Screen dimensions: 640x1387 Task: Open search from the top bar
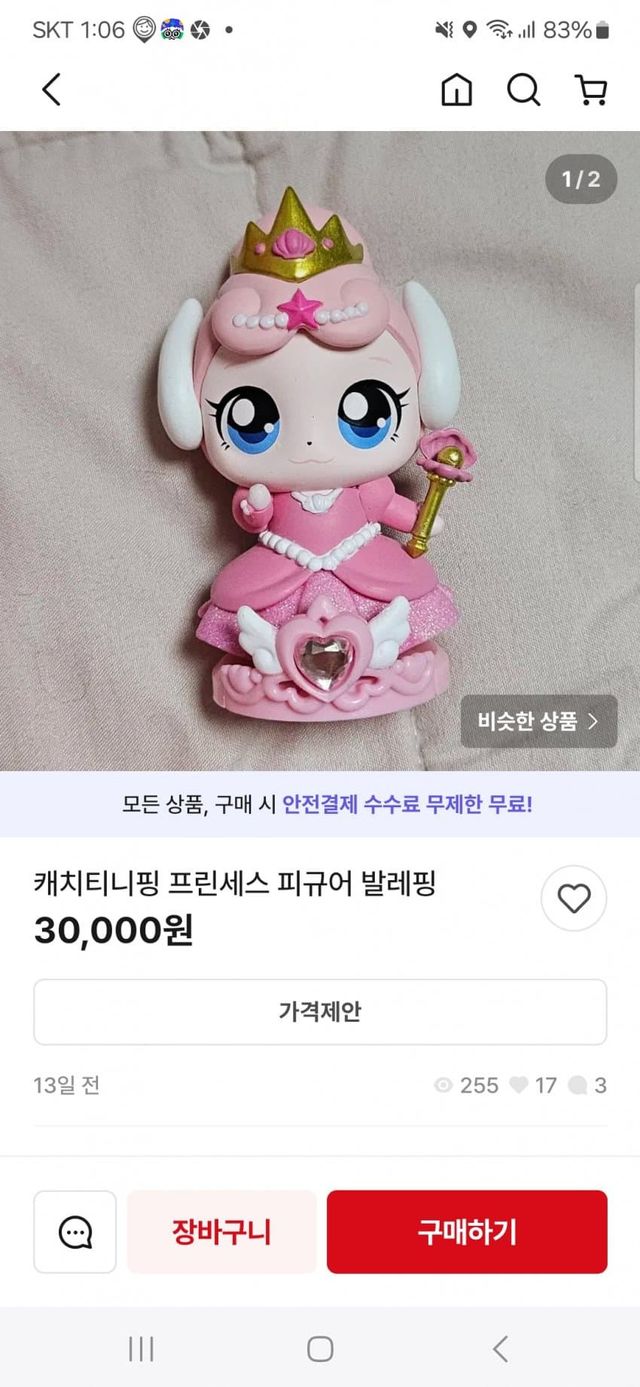pyautogui.click(x=523, y=90)
